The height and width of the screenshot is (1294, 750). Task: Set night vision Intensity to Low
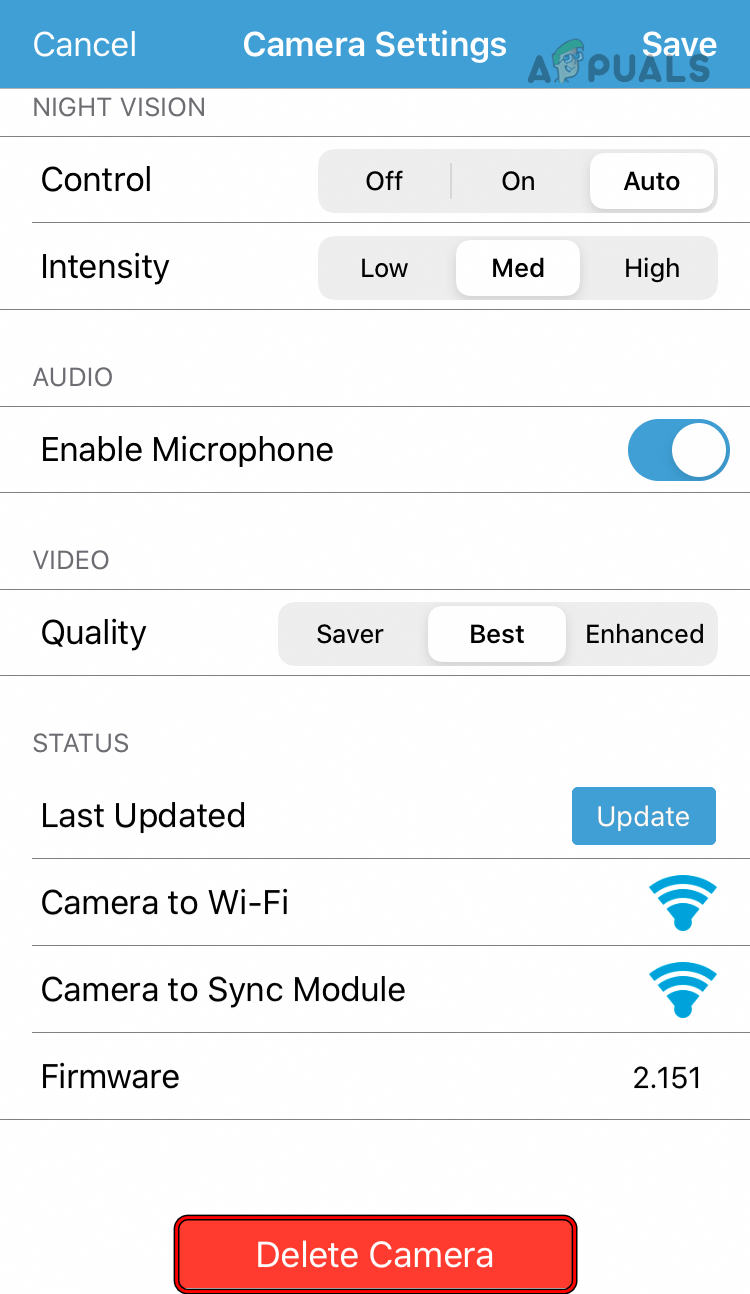(x=384, y=268)
